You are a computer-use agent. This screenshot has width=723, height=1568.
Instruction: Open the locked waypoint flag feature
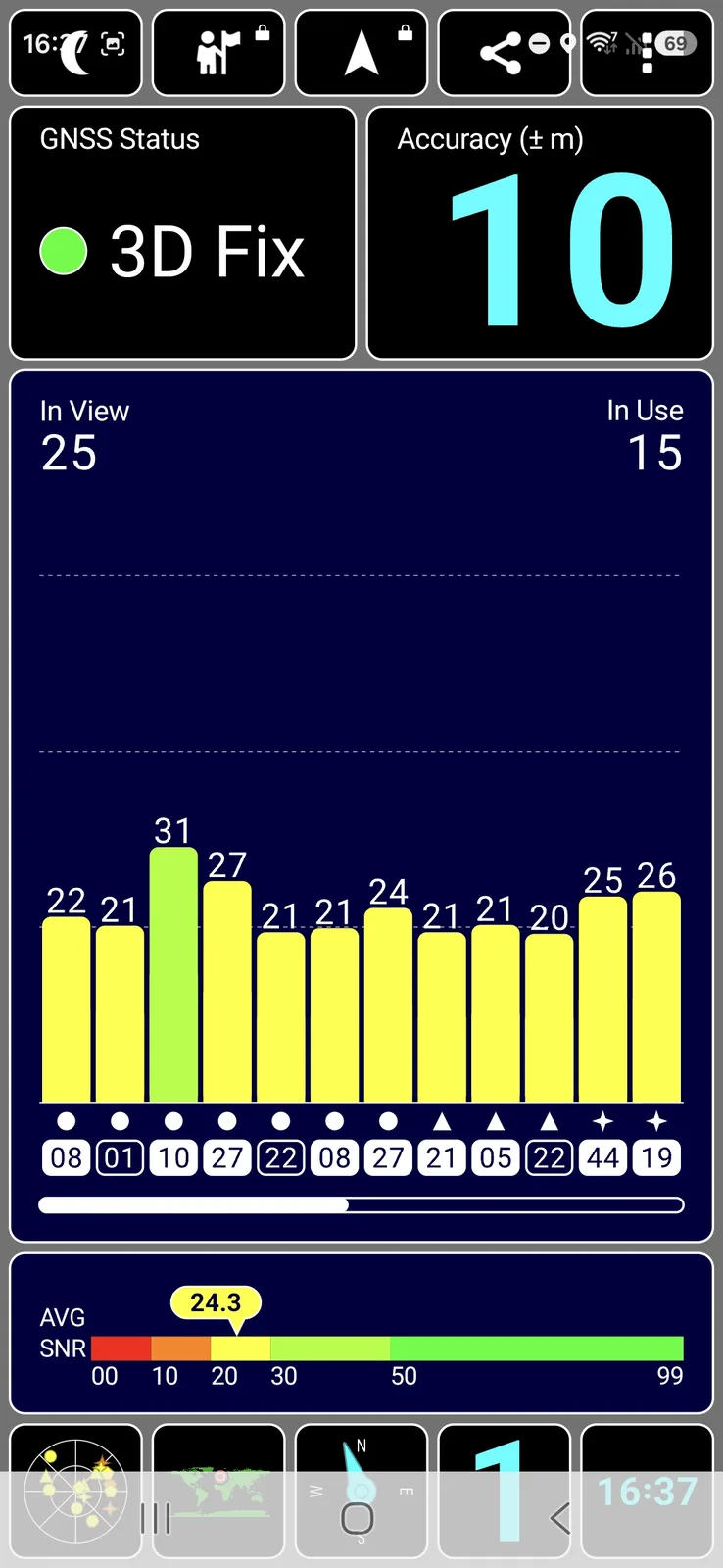pos(218,53)
